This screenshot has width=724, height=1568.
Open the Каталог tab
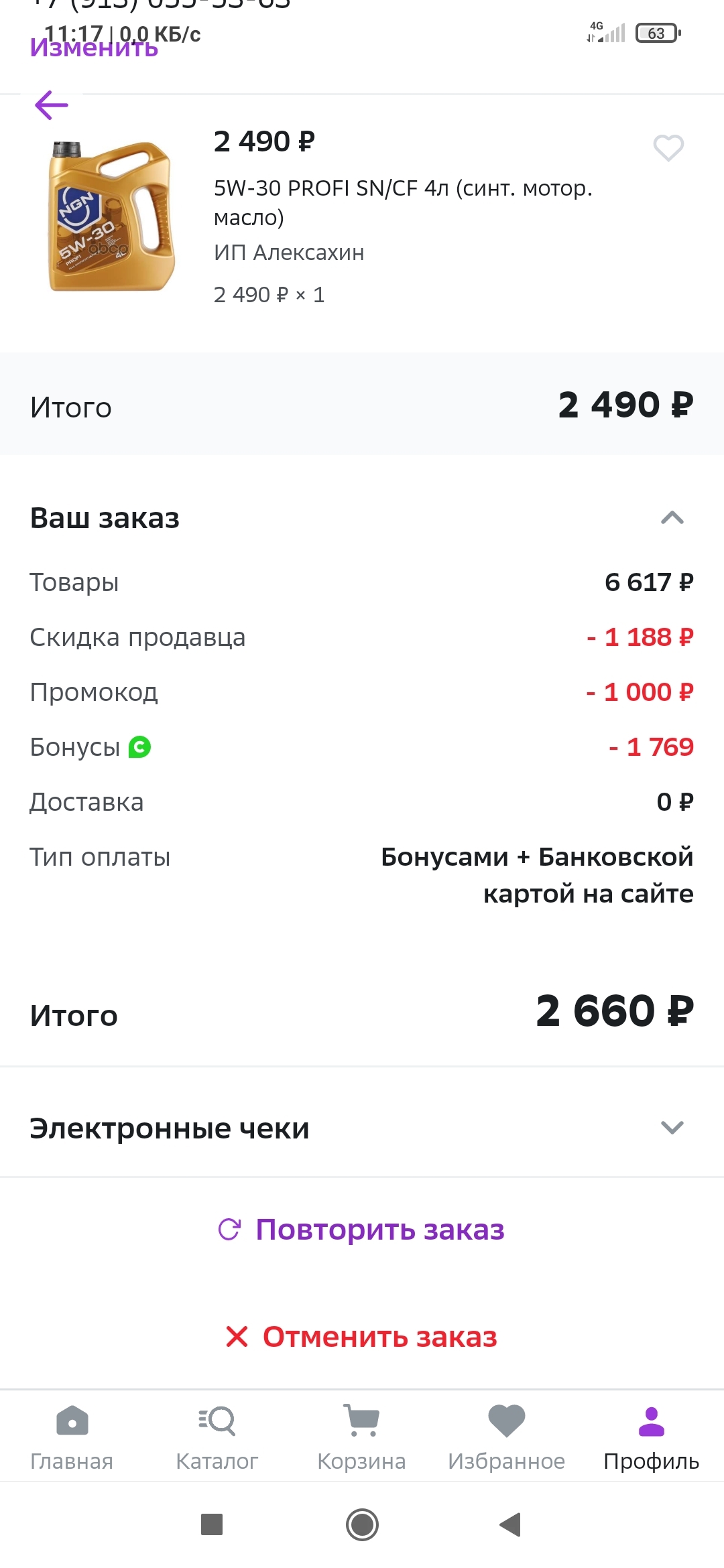[x=217, y=1437]
